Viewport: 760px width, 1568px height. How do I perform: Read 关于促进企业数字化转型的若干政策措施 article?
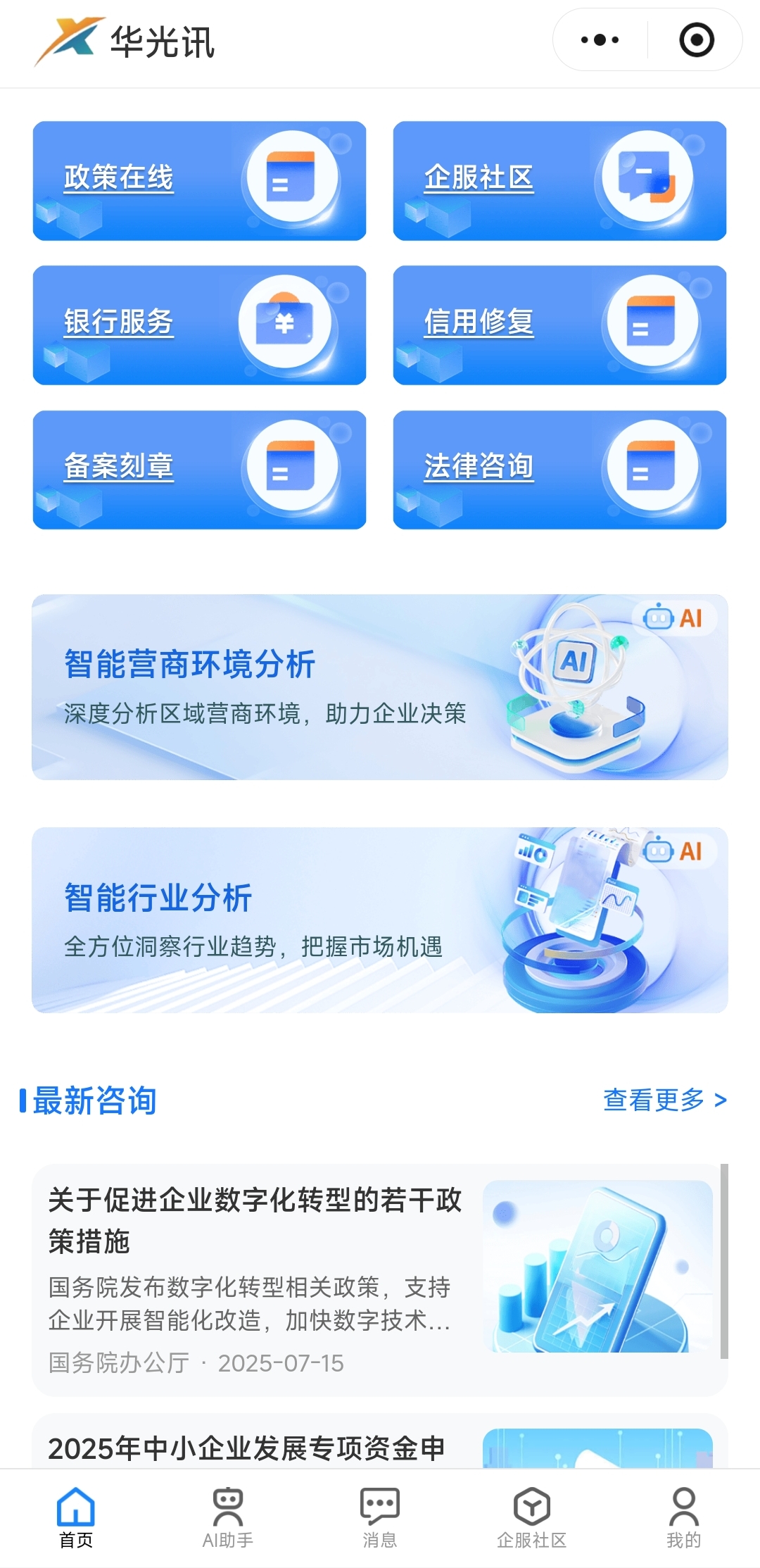pos(255,1219)
